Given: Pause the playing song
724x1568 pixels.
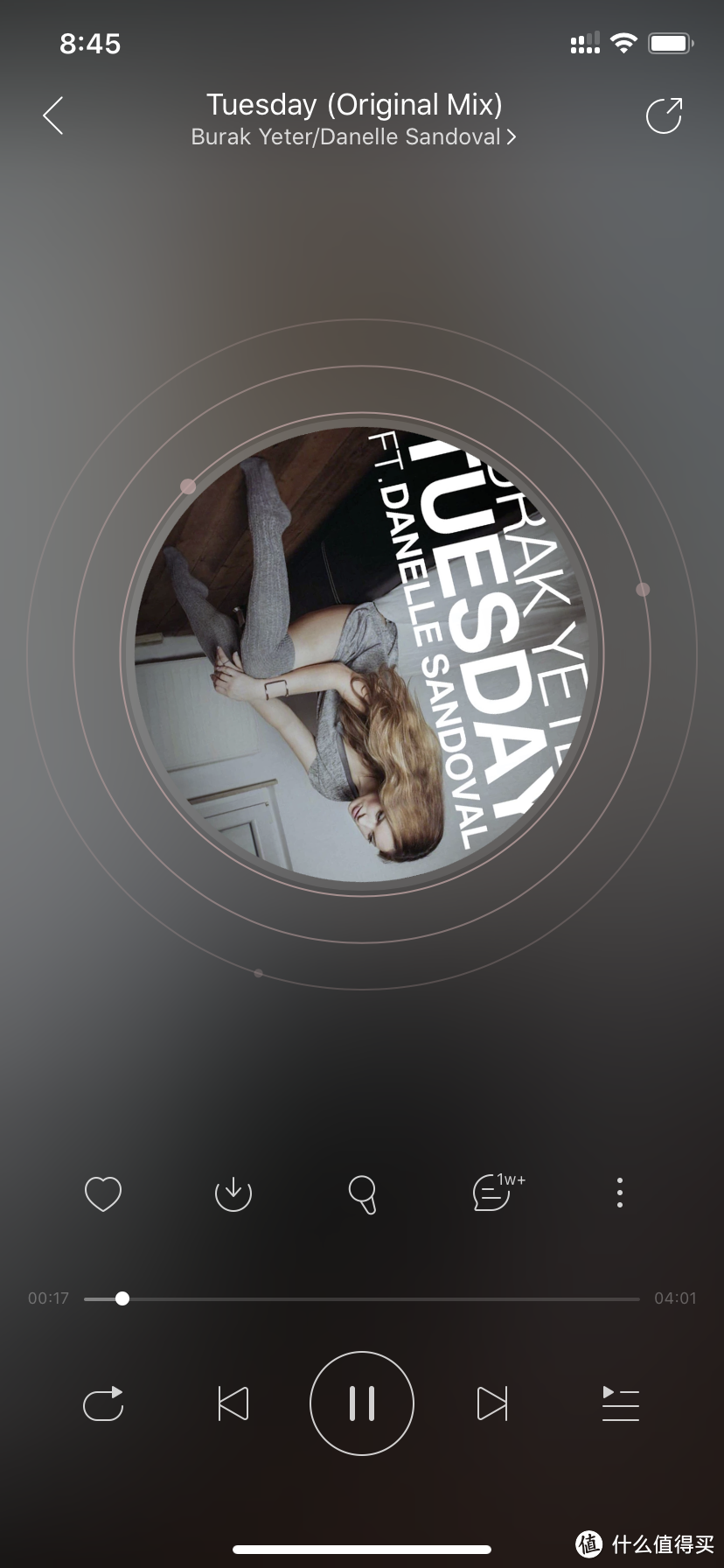Looking at the screenshot, I should [x=362, y=1403].
